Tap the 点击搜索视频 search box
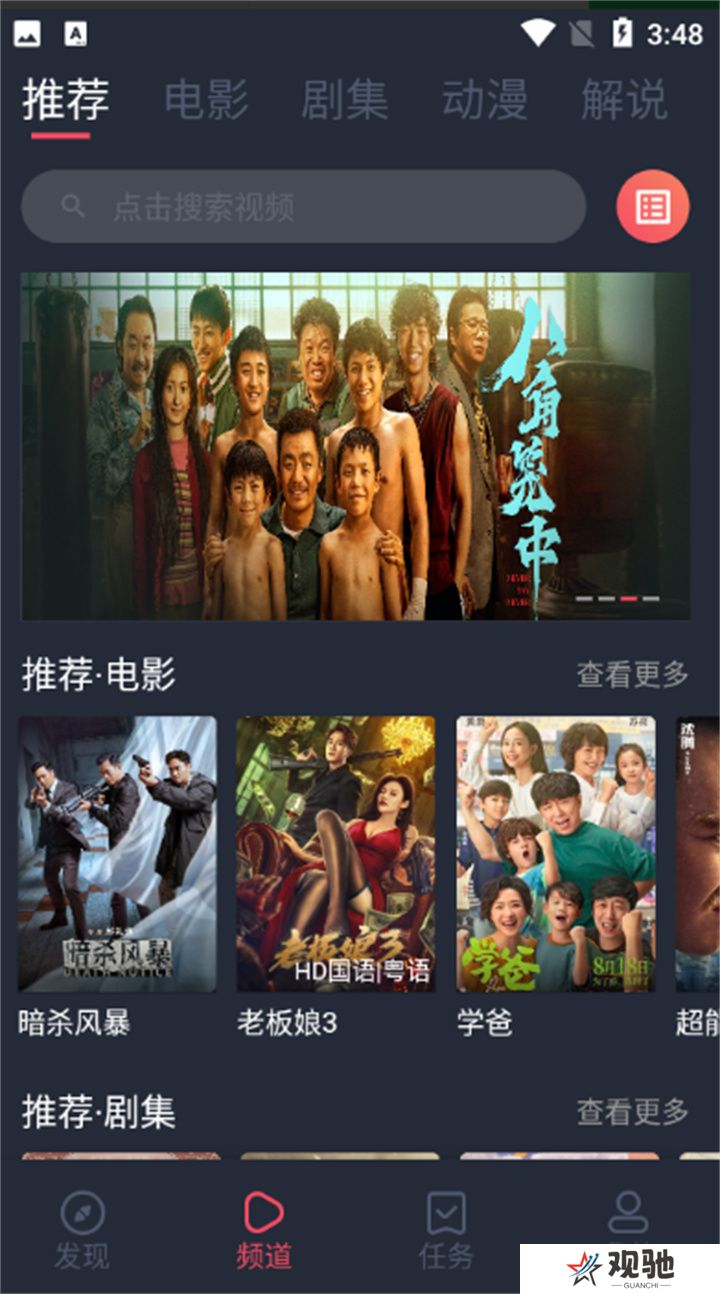This screenshot has height=1294, width=720. coord(303,207)
